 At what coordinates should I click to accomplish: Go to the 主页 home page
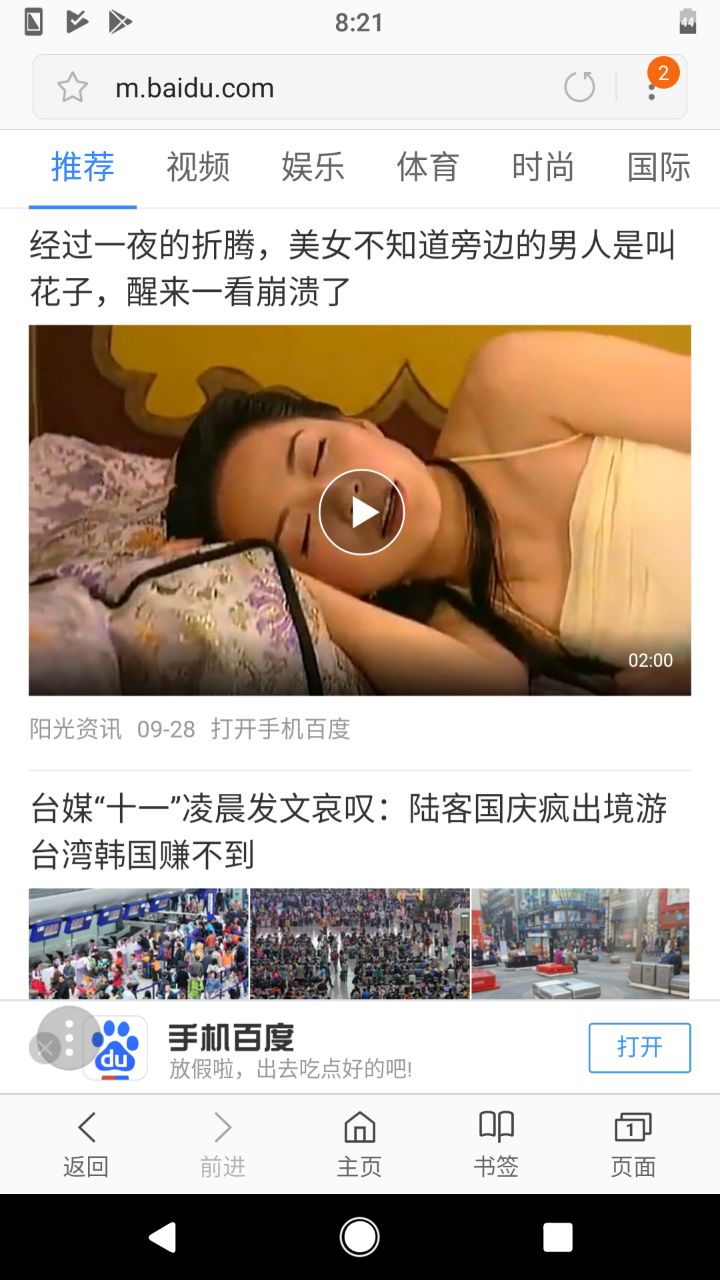(359, 1144)
